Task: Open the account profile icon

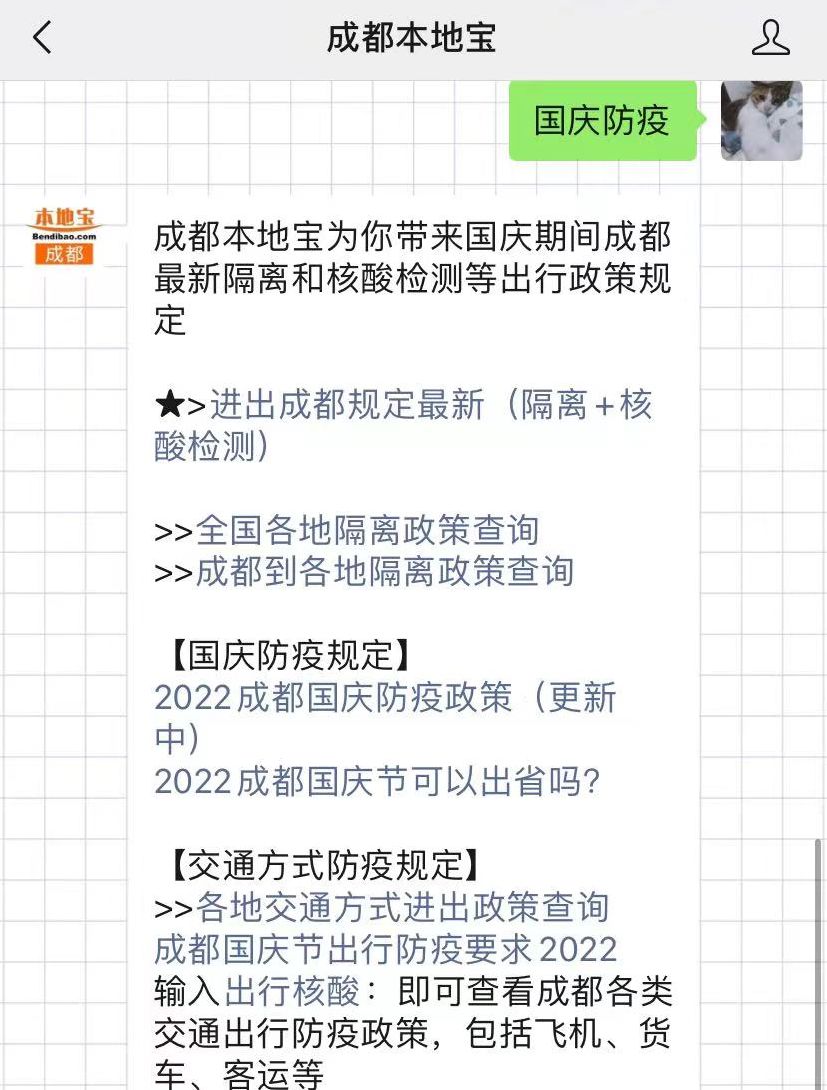Action: click(x=770, y=38)
